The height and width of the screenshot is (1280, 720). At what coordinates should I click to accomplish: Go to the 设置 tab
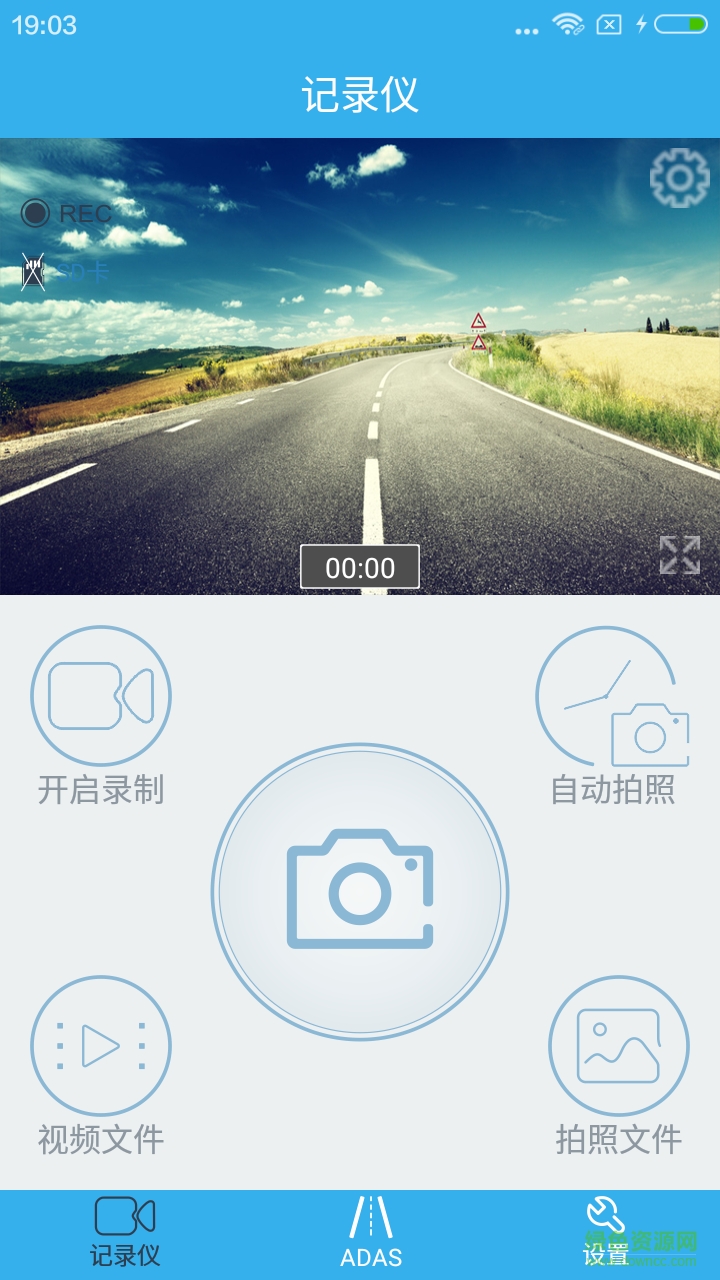[x=606, y=1233]
